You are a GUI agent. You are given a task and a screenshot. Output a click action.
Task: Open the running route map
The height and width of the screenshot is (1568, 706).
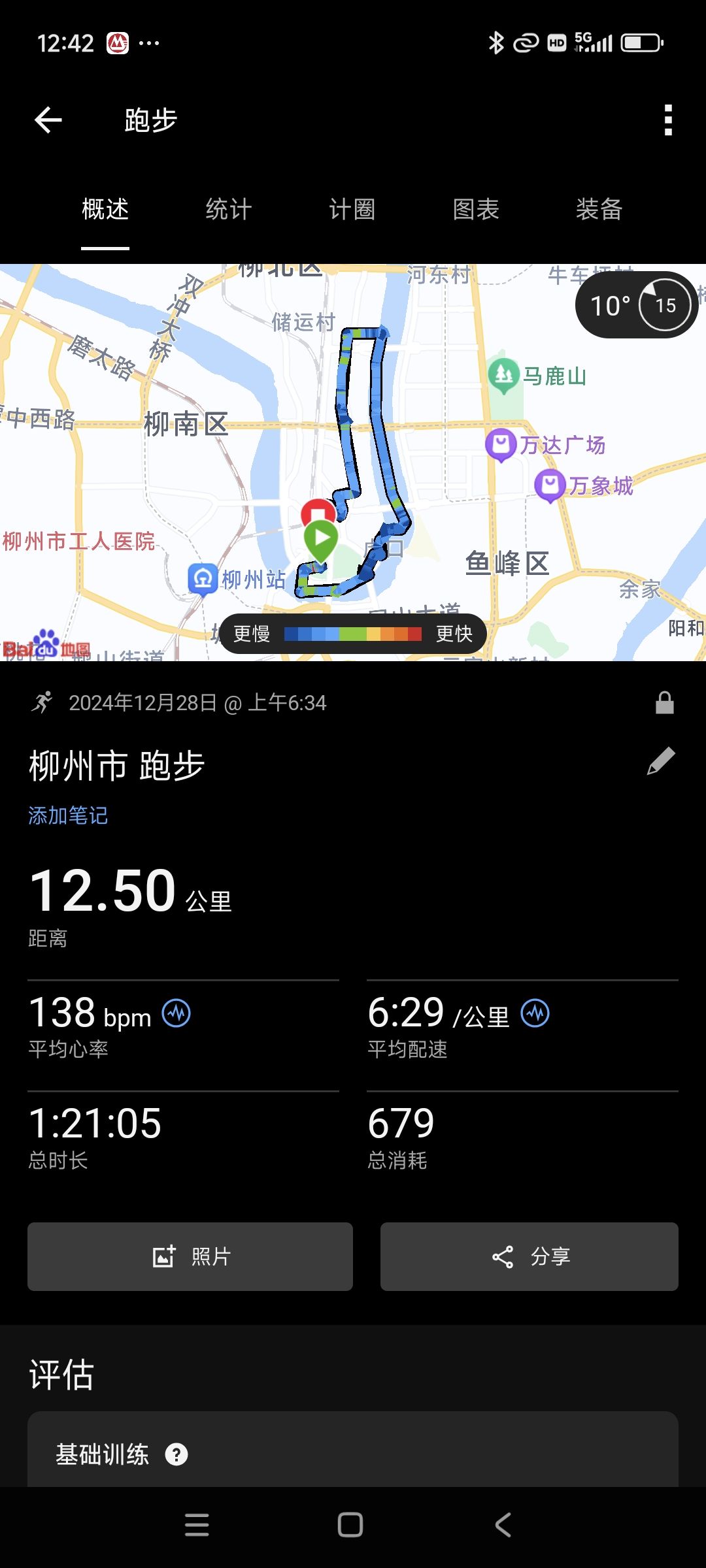(353, 463)
